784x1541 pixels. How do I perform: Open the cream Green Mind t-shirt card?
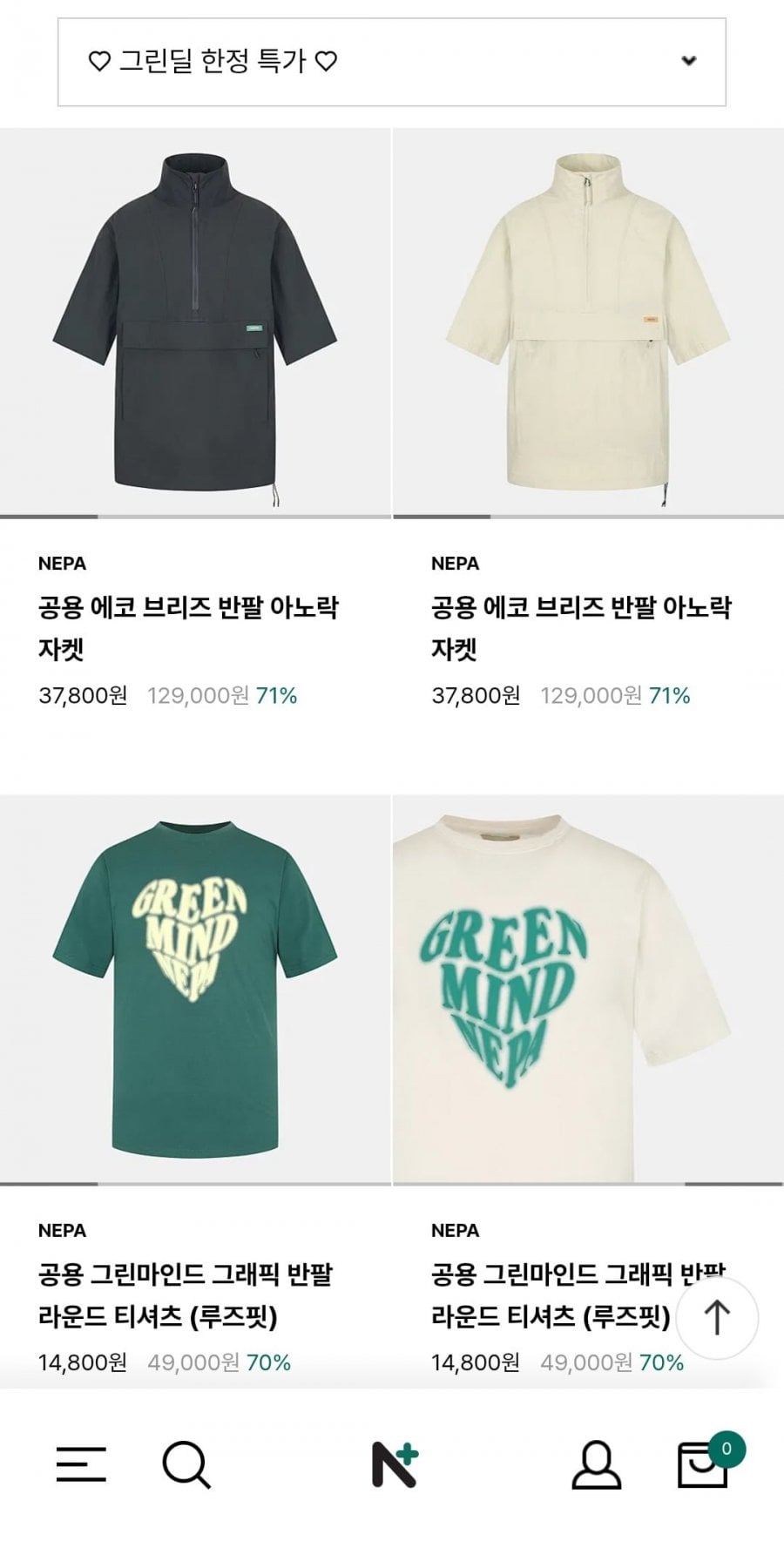point(588,989)
